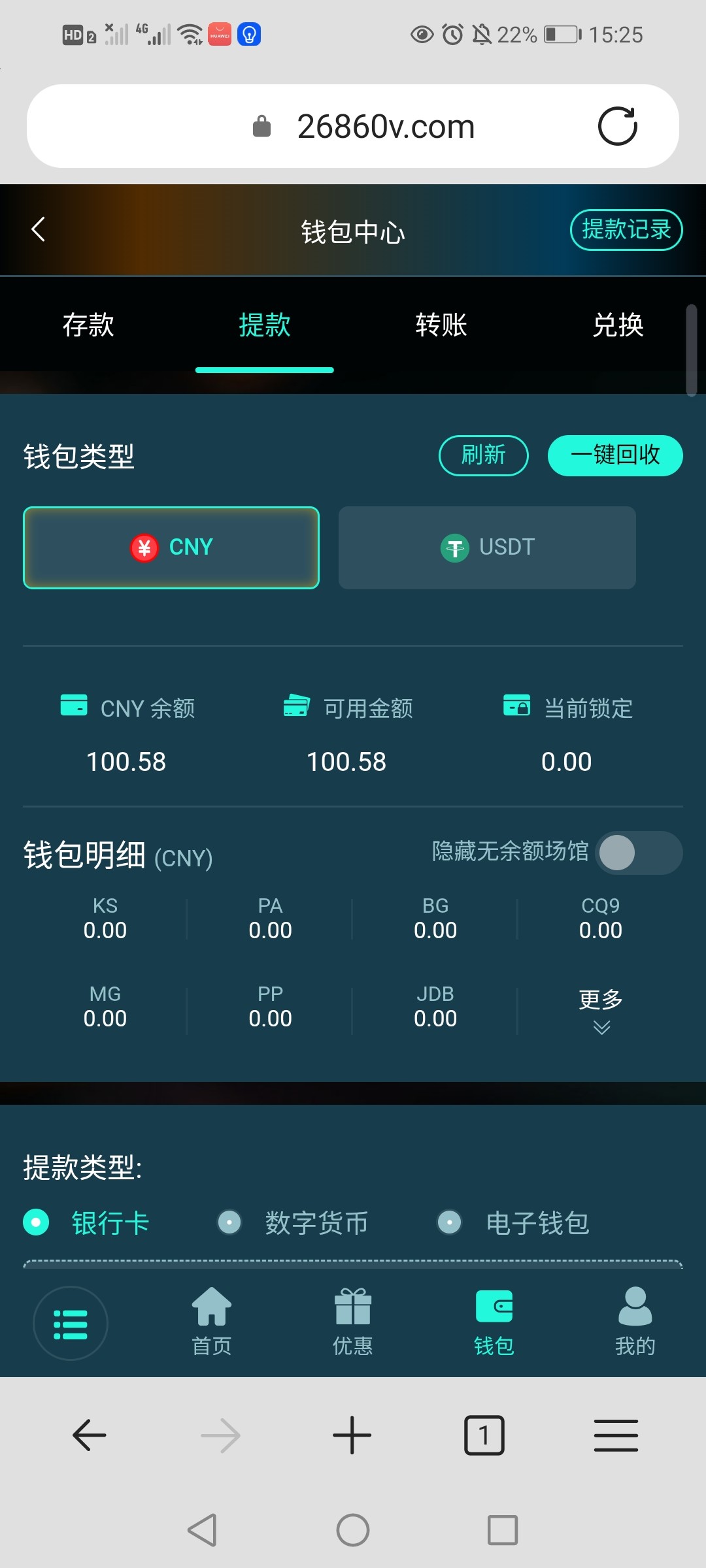Switch to the 转账 tab
Viewport: 706px width, 1568px height.
point(441,325)
